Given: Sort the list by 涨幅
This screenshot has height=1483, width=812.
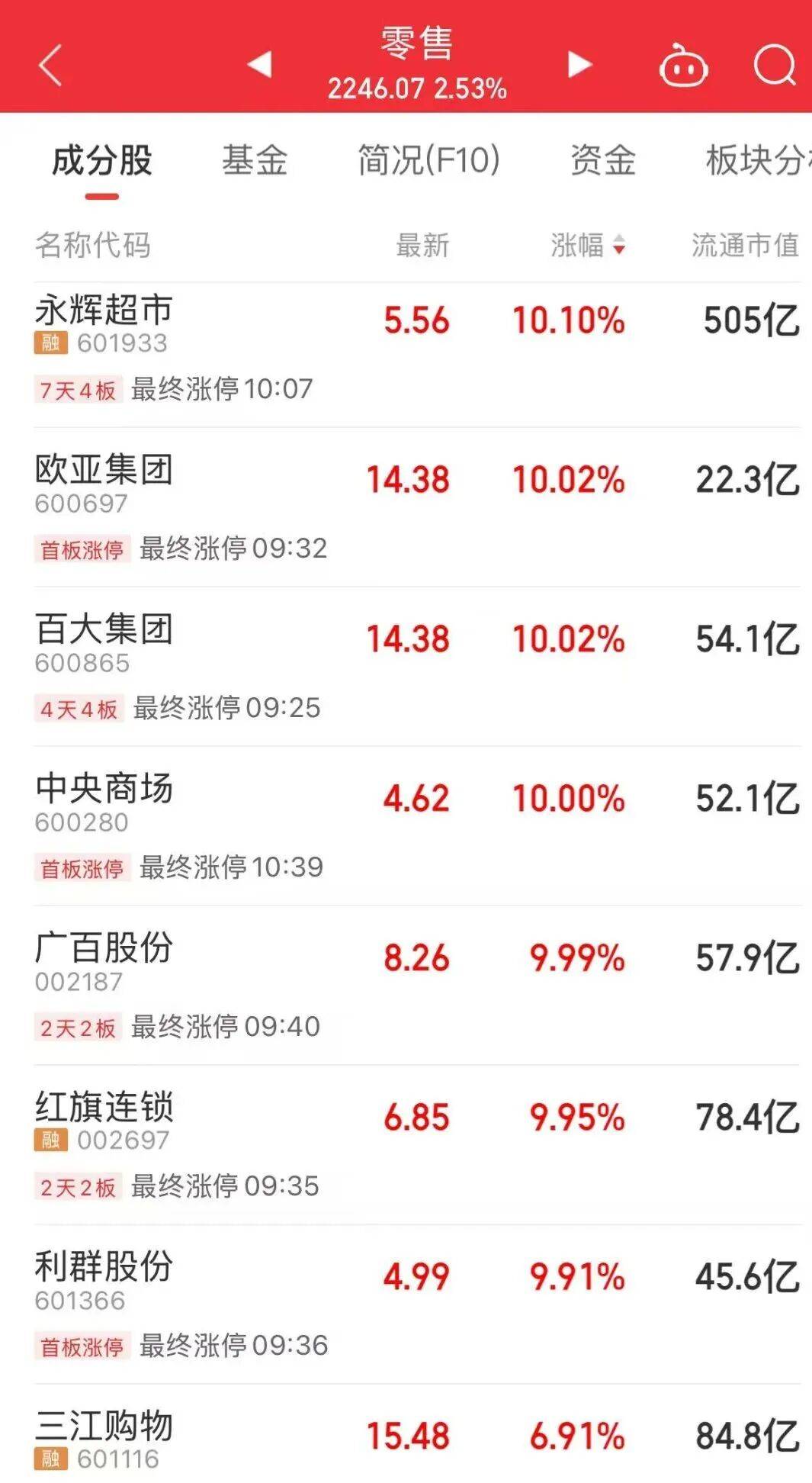Looking at the screenshot, I should point(587,246).
